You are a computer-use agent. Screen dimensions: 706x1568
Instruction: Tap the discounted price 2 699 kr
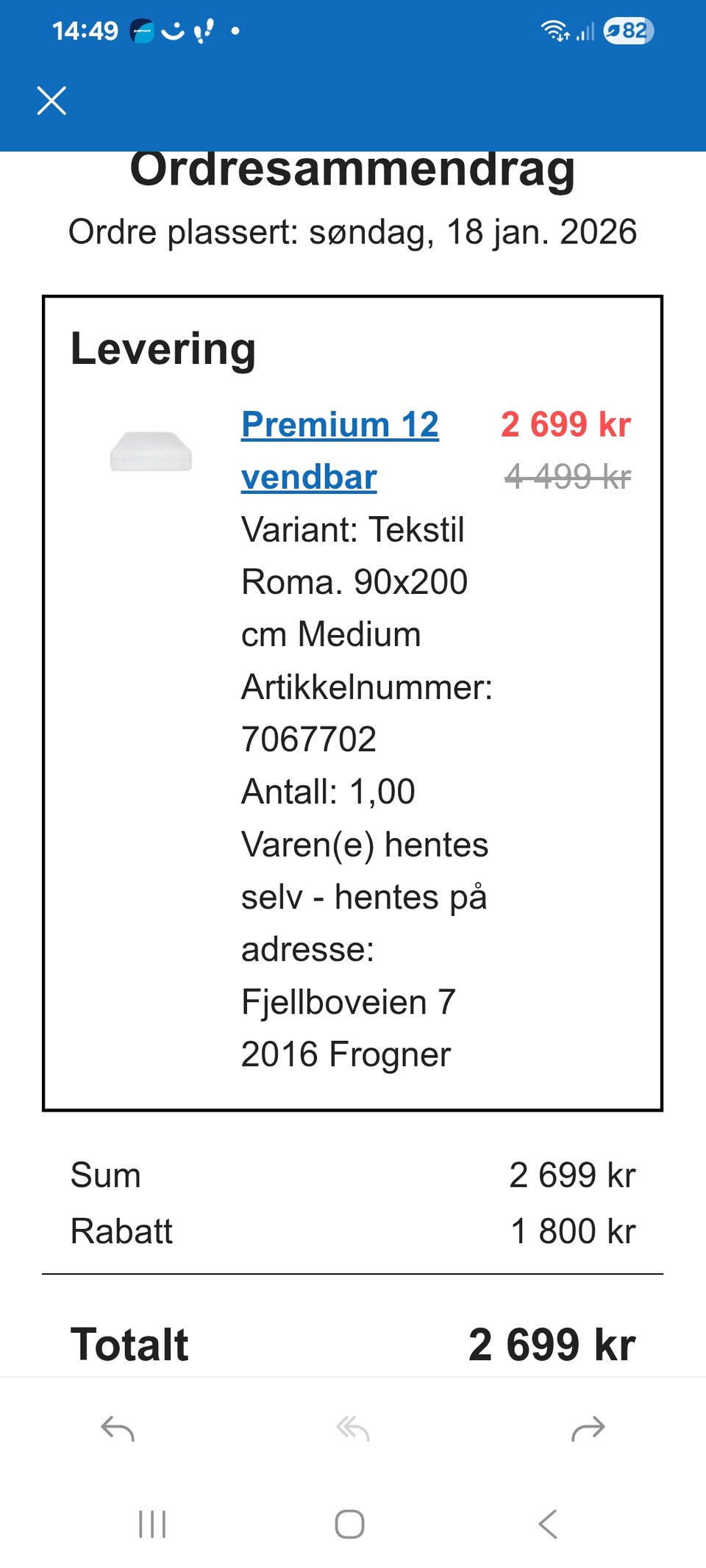[567, 425]
